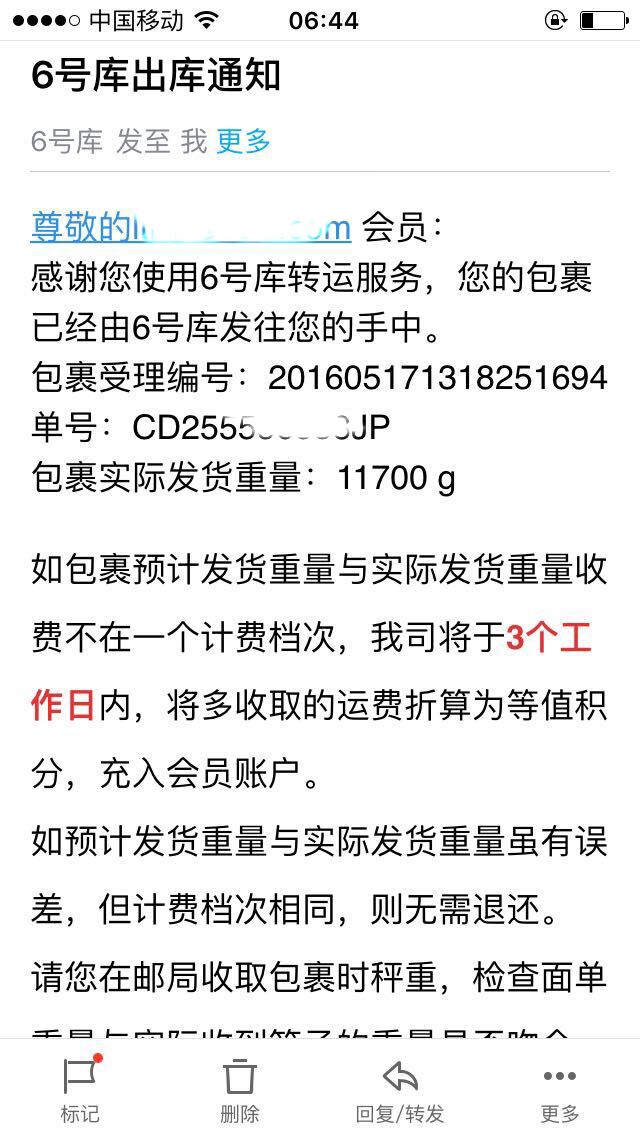Image resolution: width=640 pixels, height=1136 pixels.
Task: Open the underlined member email link
Action: click(x=191, y=228)
